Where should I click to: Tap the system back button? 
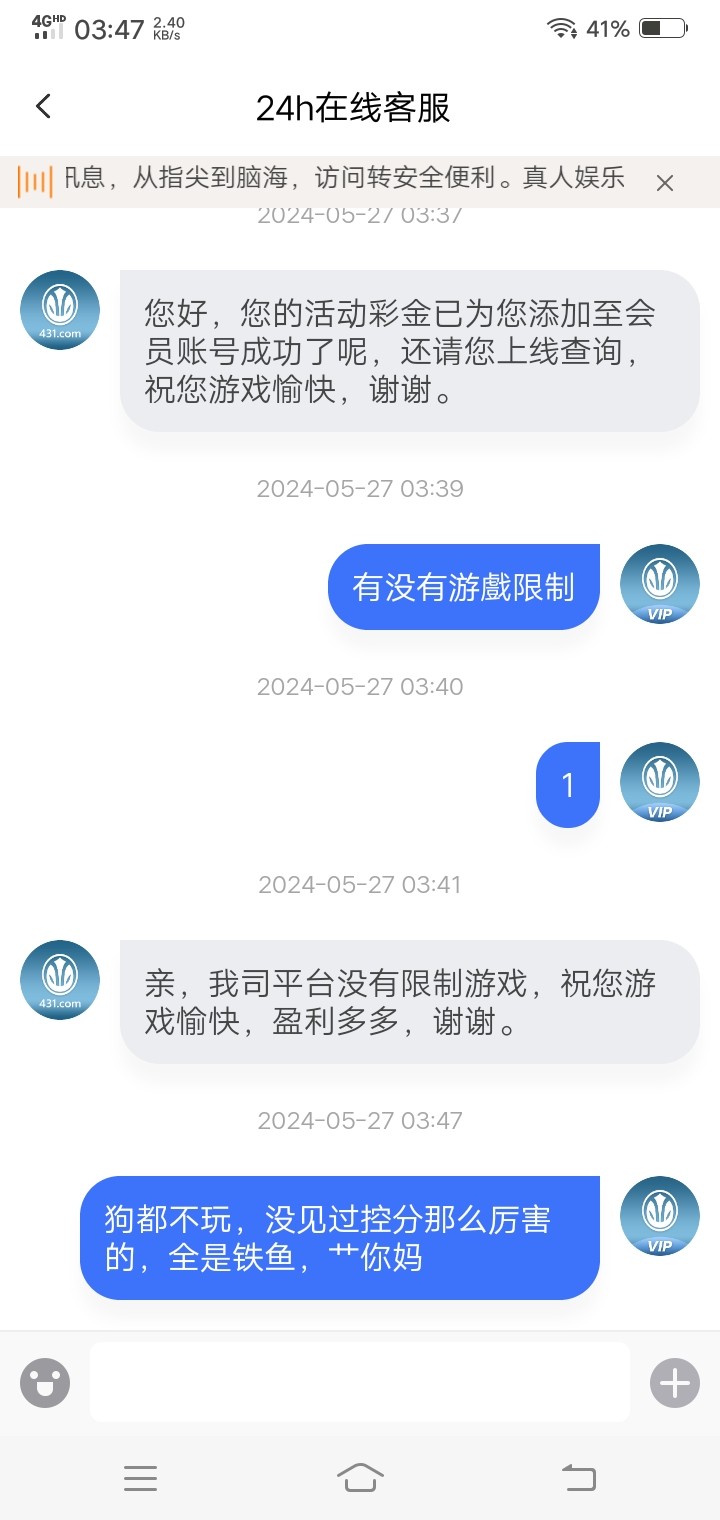[x=578, y=1477]
